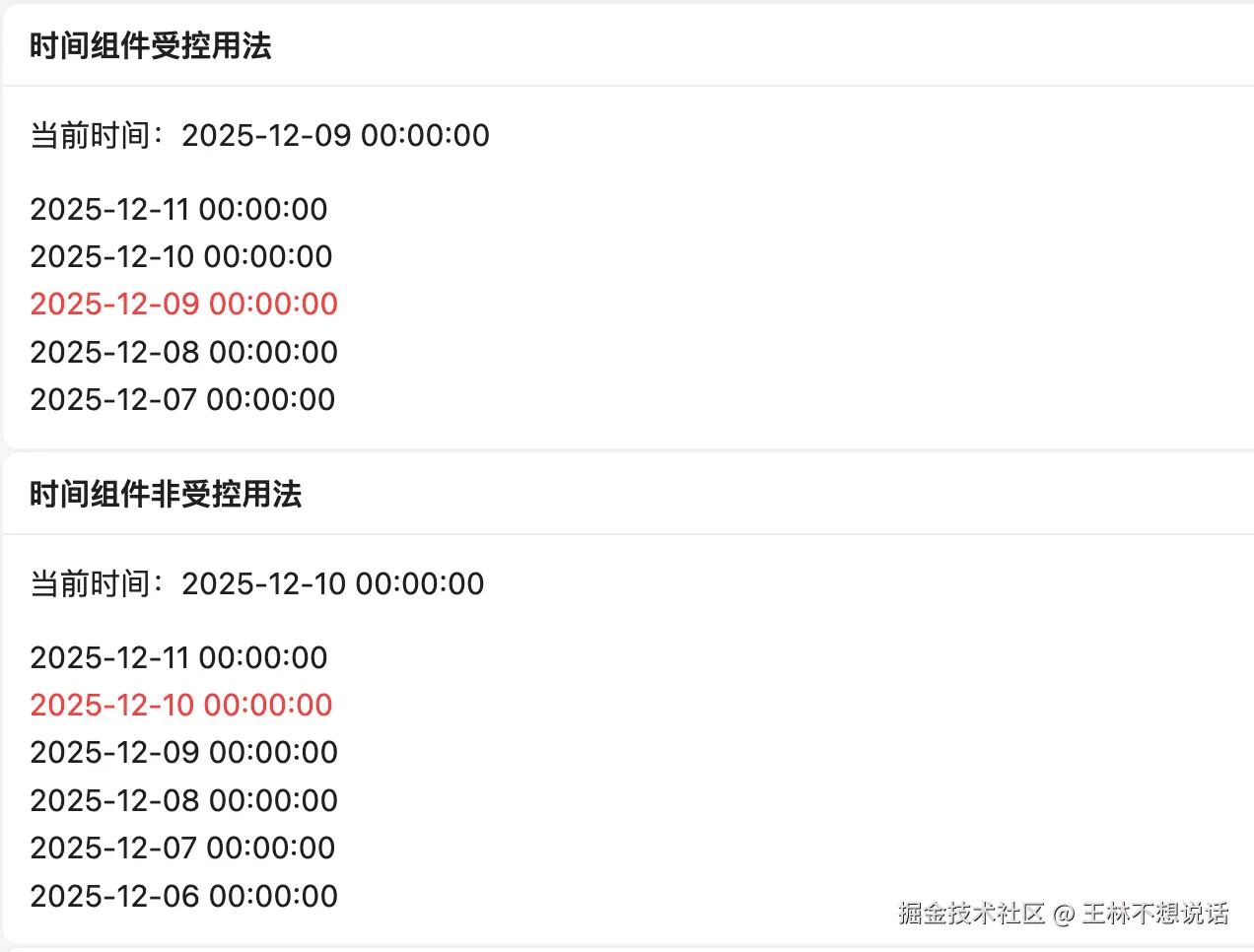Pick 2025-12-08 in the 非受控用法 list

click(183, 800)
